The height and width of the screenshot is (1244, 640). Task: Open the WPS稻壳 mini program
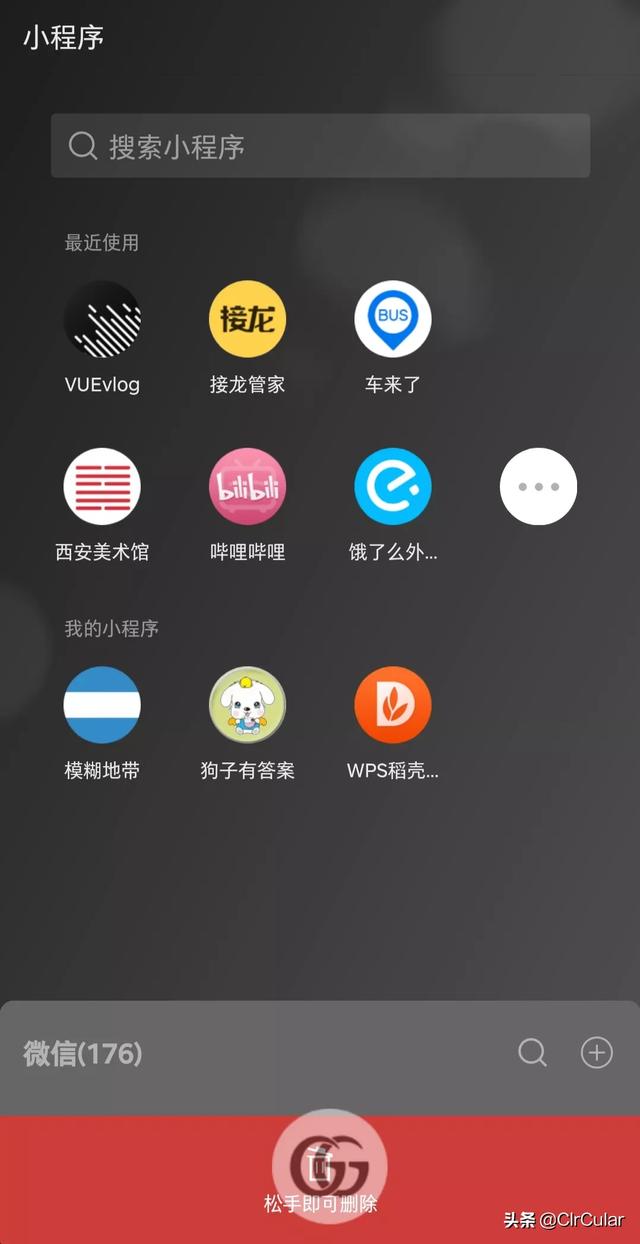(393, 705)
